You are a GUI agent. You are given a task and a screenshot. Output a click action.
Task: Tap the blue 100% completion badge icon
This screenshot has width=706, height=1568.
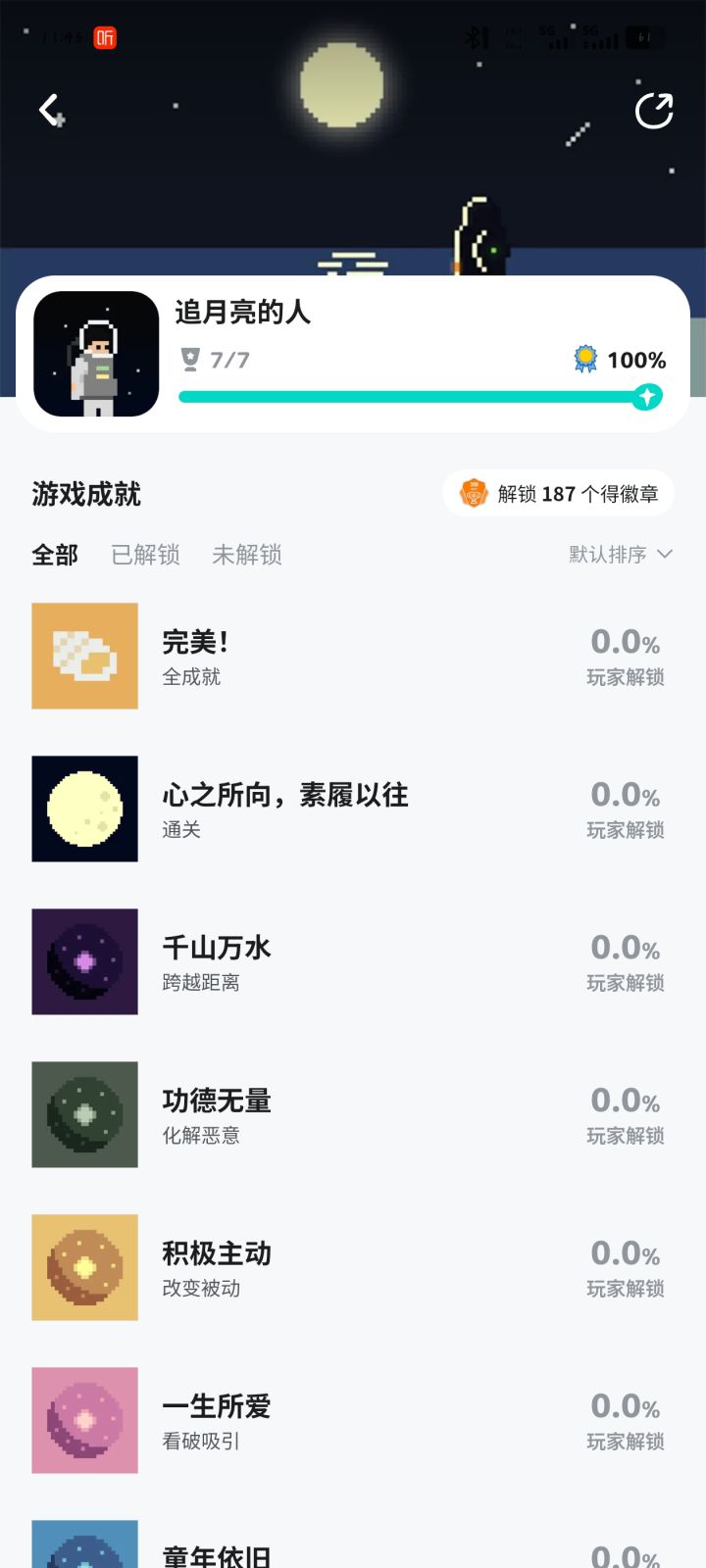tap(585, 360)
